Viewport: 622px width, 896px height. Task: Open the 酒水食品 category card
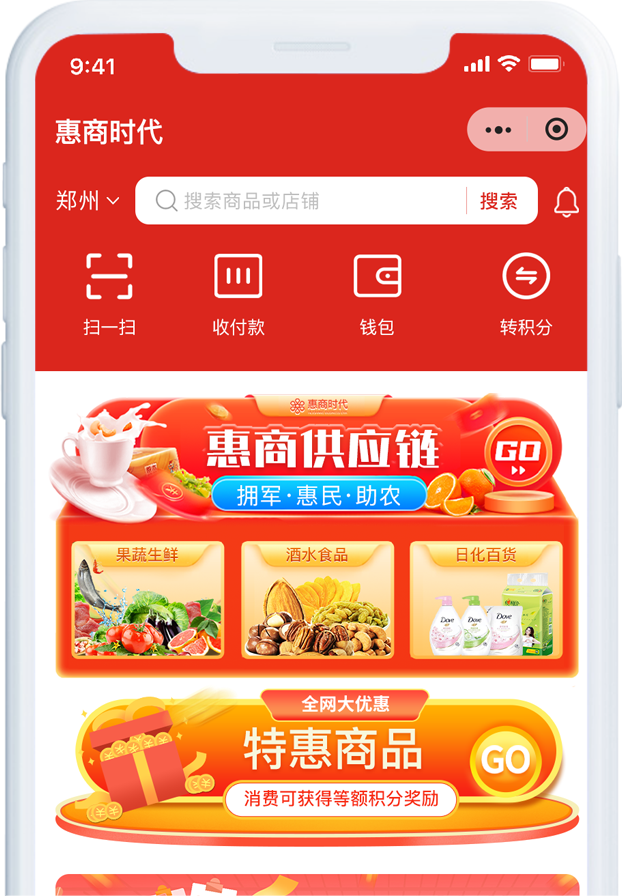coord(317,600)
